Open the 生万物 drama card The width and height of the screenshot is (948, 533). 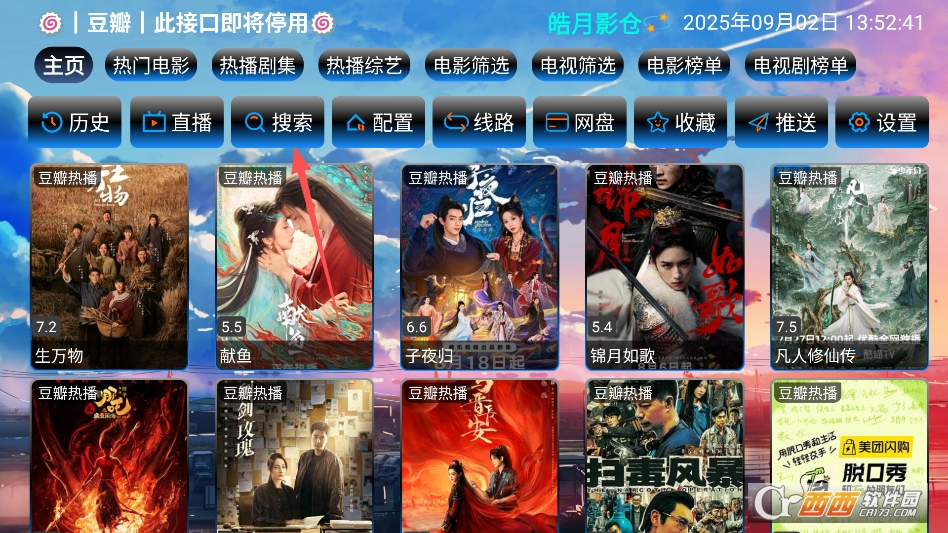click(109, 265)
